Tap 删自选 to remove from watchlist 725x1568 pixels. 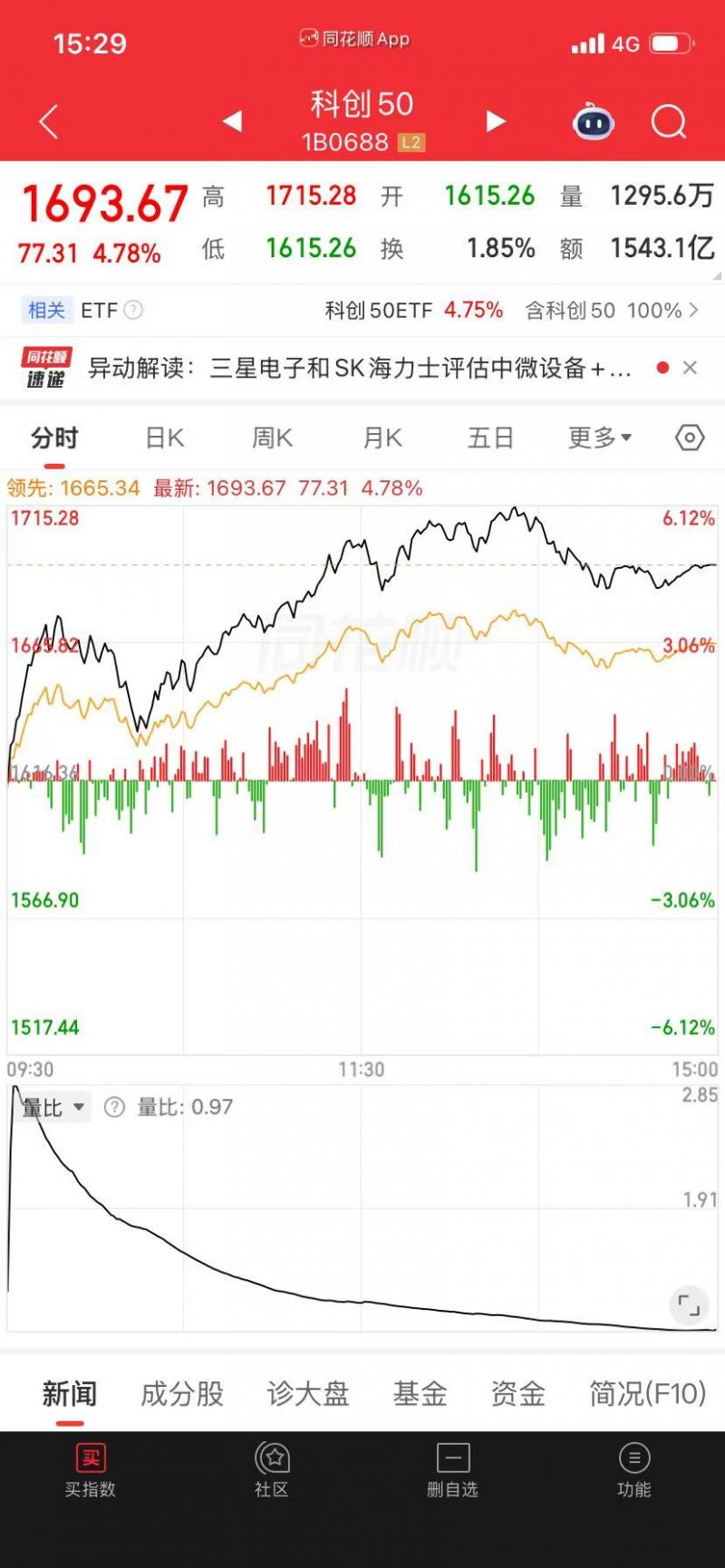(452, 1471)
